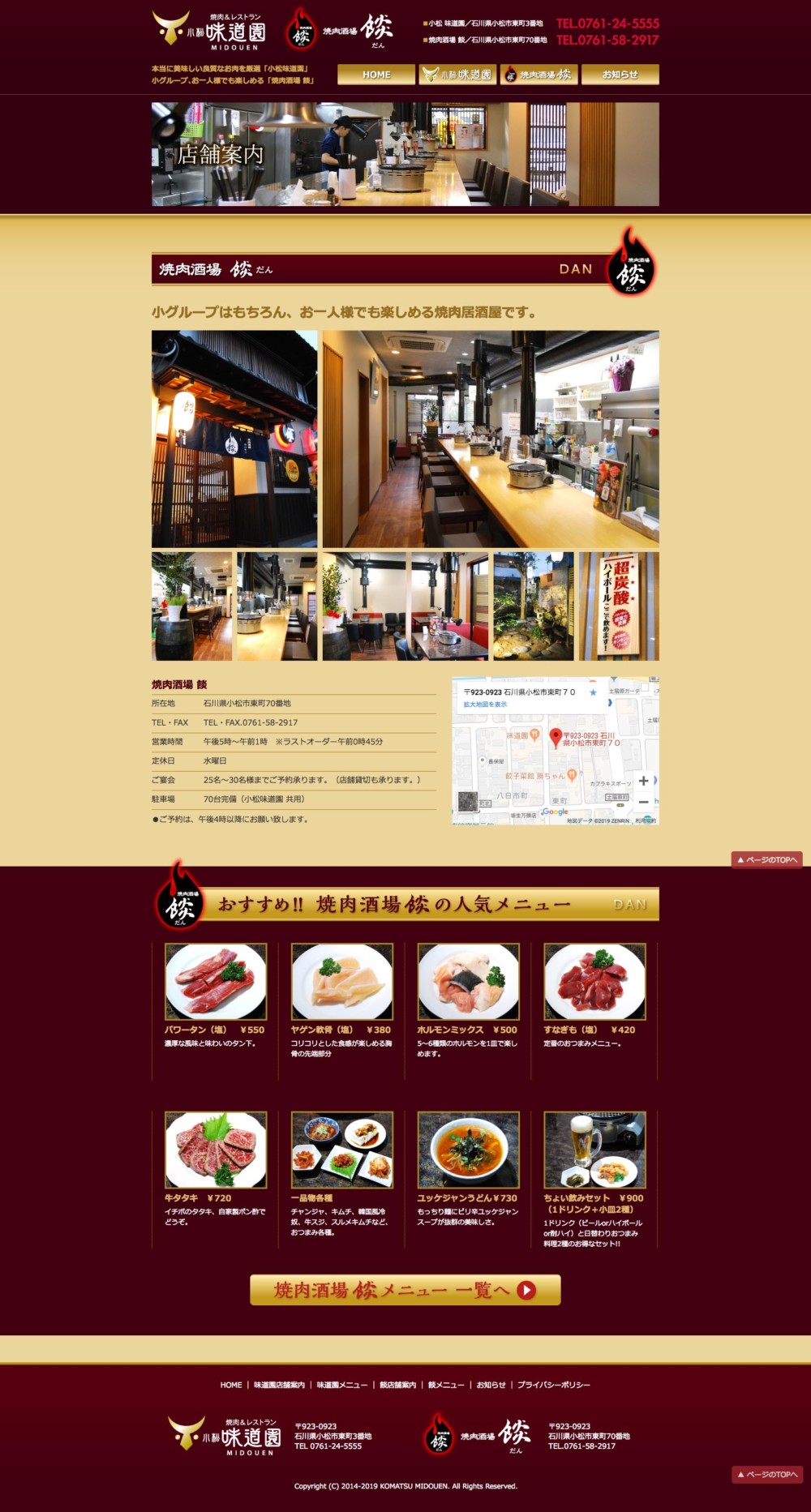Zoom in on the Google map

tap(643, 782)
